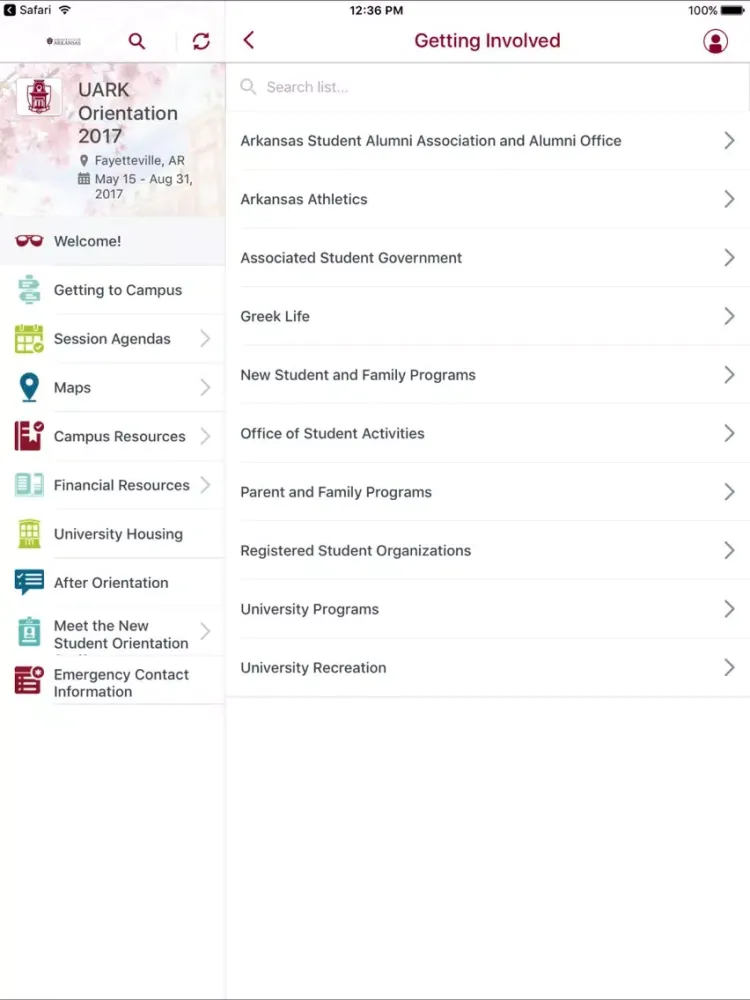Select University Housing in the sidebar

click(117, 534)
